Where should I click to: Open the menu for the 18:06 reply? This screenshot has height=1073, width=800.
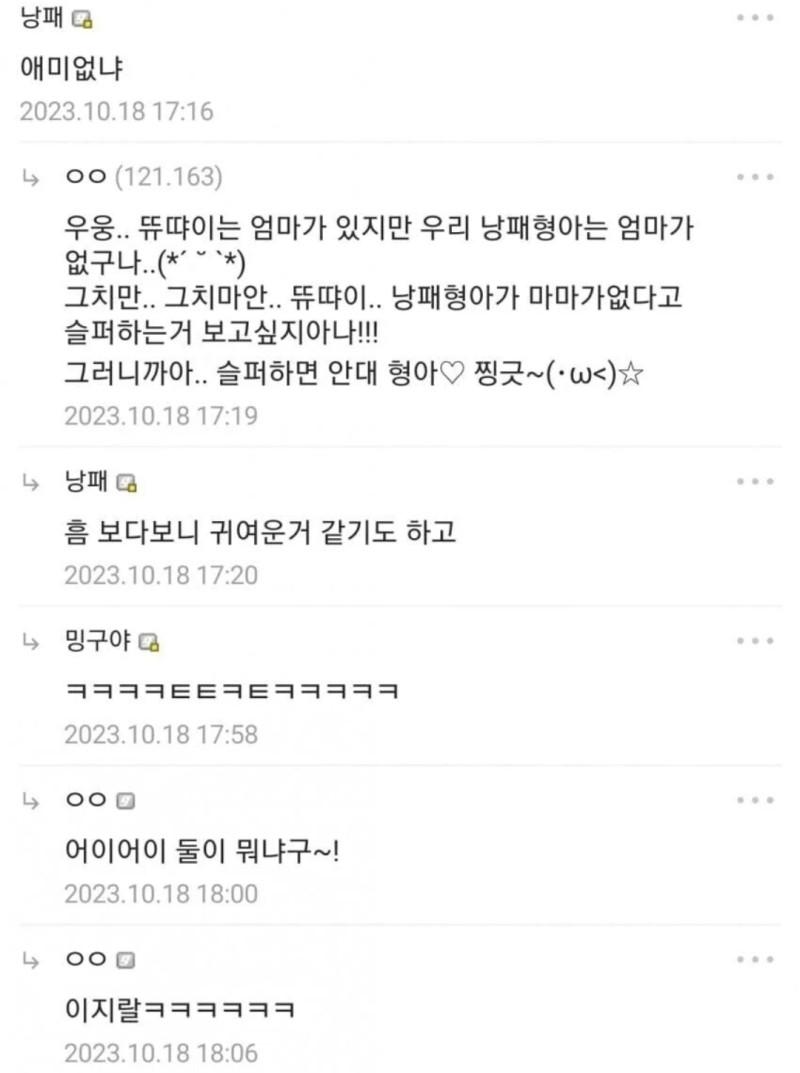tap(755, 959)
